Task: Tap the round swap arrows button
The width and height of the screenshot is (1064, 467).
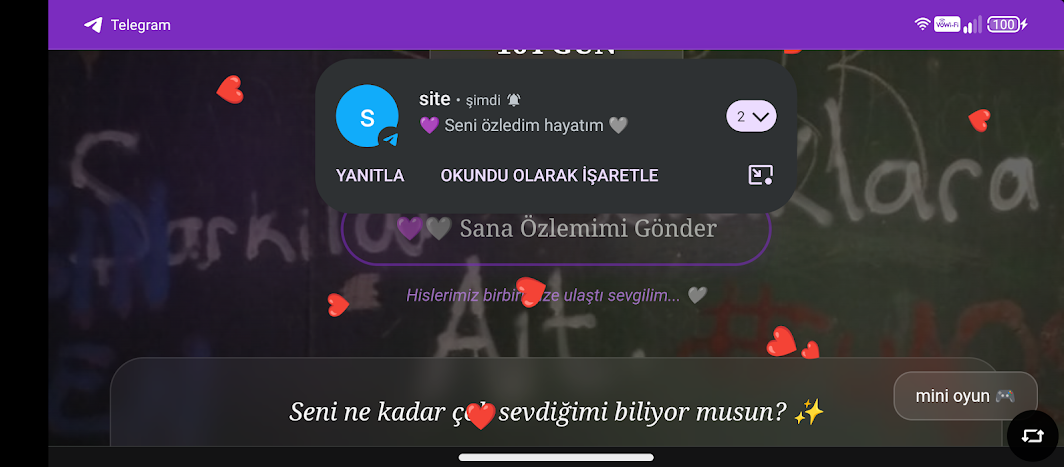Action: [1032, 436]
